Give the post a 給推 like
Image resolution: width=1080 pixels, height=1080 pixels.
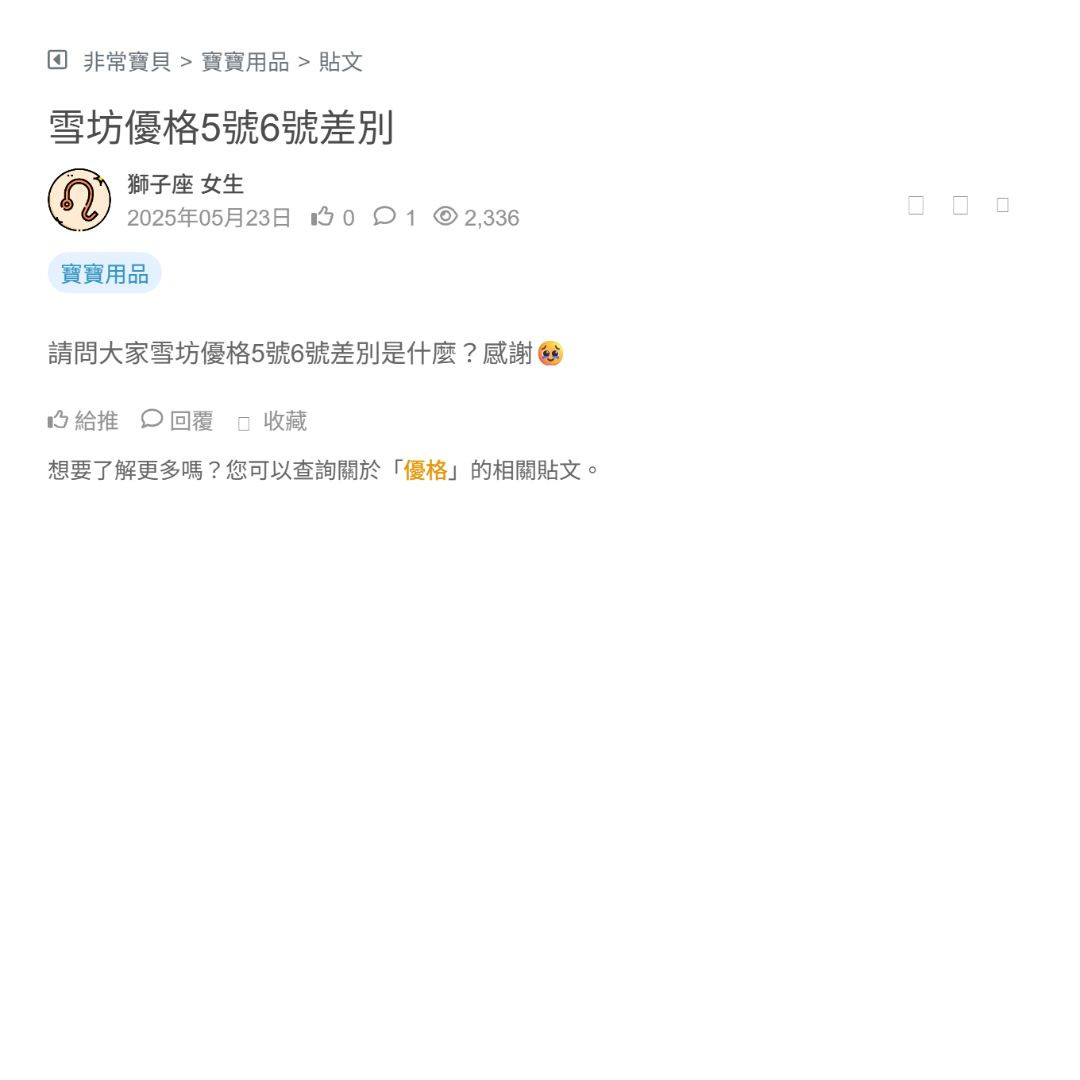(83, 421)
